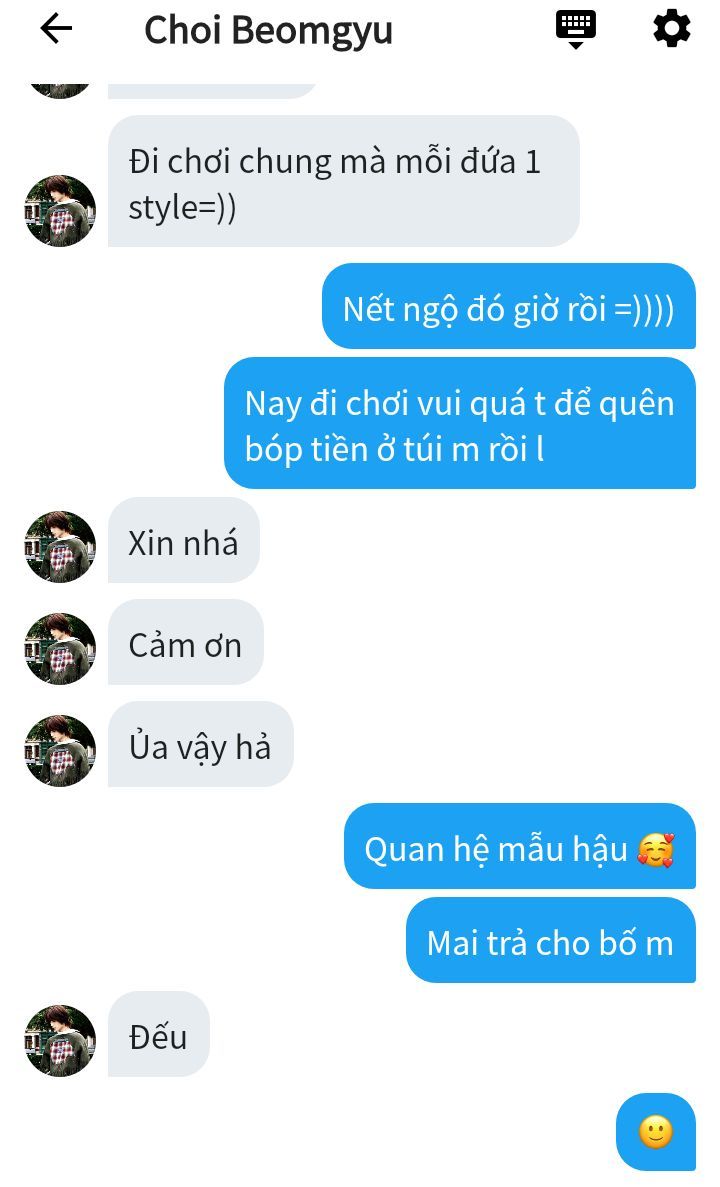
Task: Tap Choi Beomgyu's avatar beside "Xin nhá"
Action: pyautogui.click(x=60, y=546)
